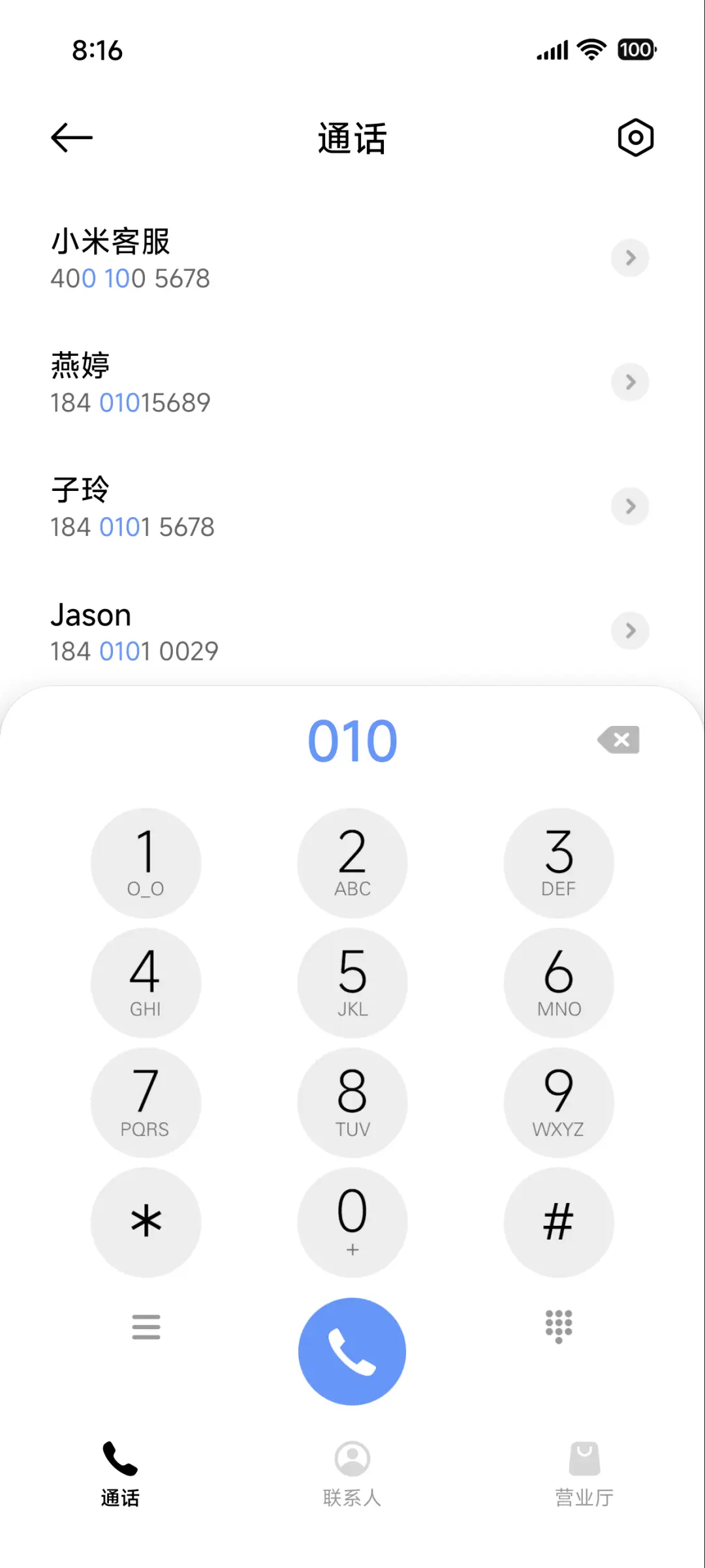This screenshot has width=705, height=1568.
Task: Expand details for 燕婷
Action: click(629, 382)
